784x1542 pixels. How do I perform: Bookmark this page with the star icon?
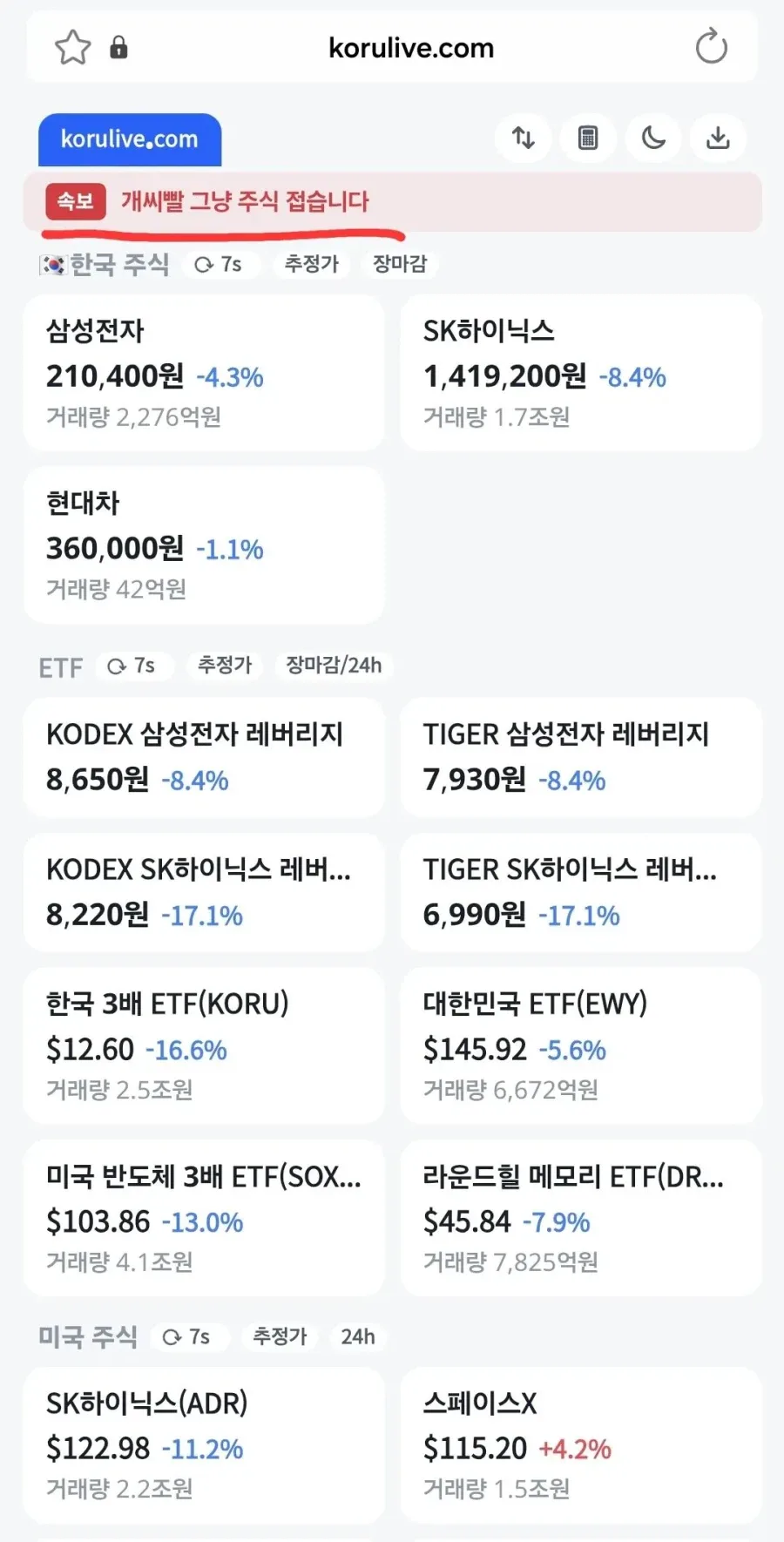pos(72,47)
